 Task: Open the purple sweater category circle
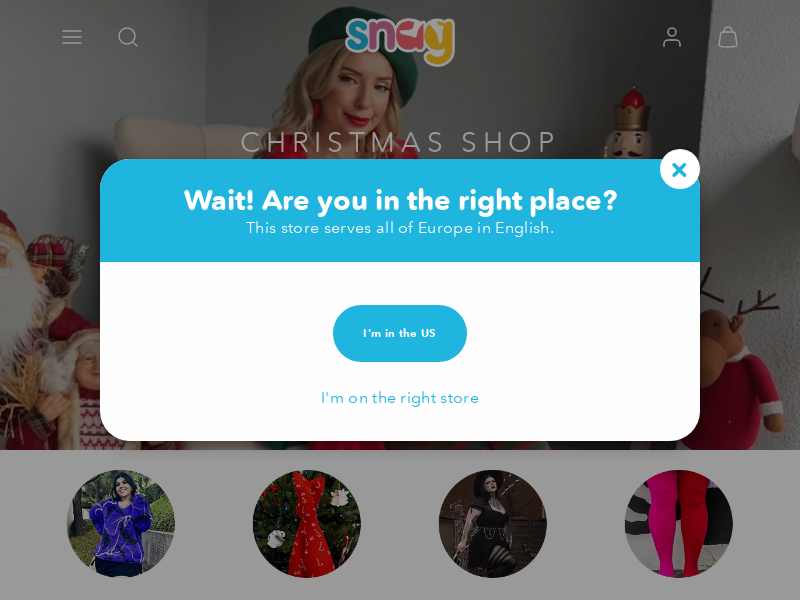click(x=121, y=523)
